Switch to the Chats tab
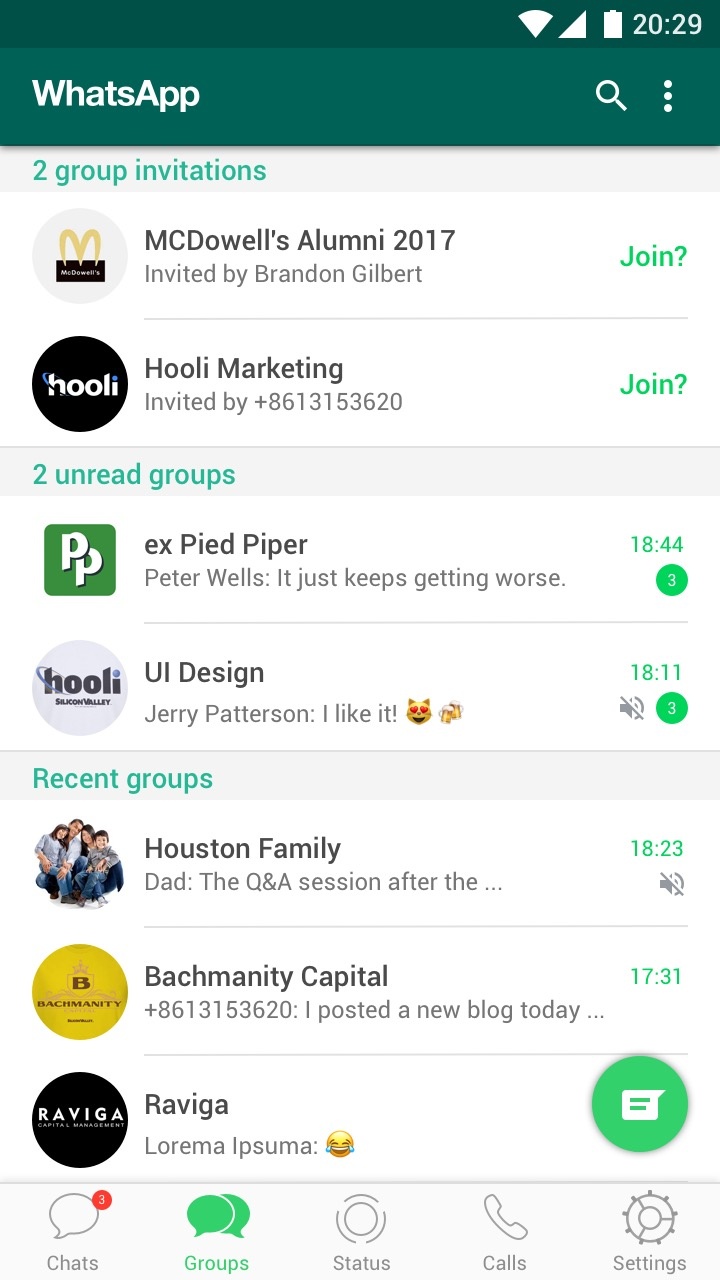This screenshot has height=1280, width=720. pyautogui.click(x=73, y=1232)
